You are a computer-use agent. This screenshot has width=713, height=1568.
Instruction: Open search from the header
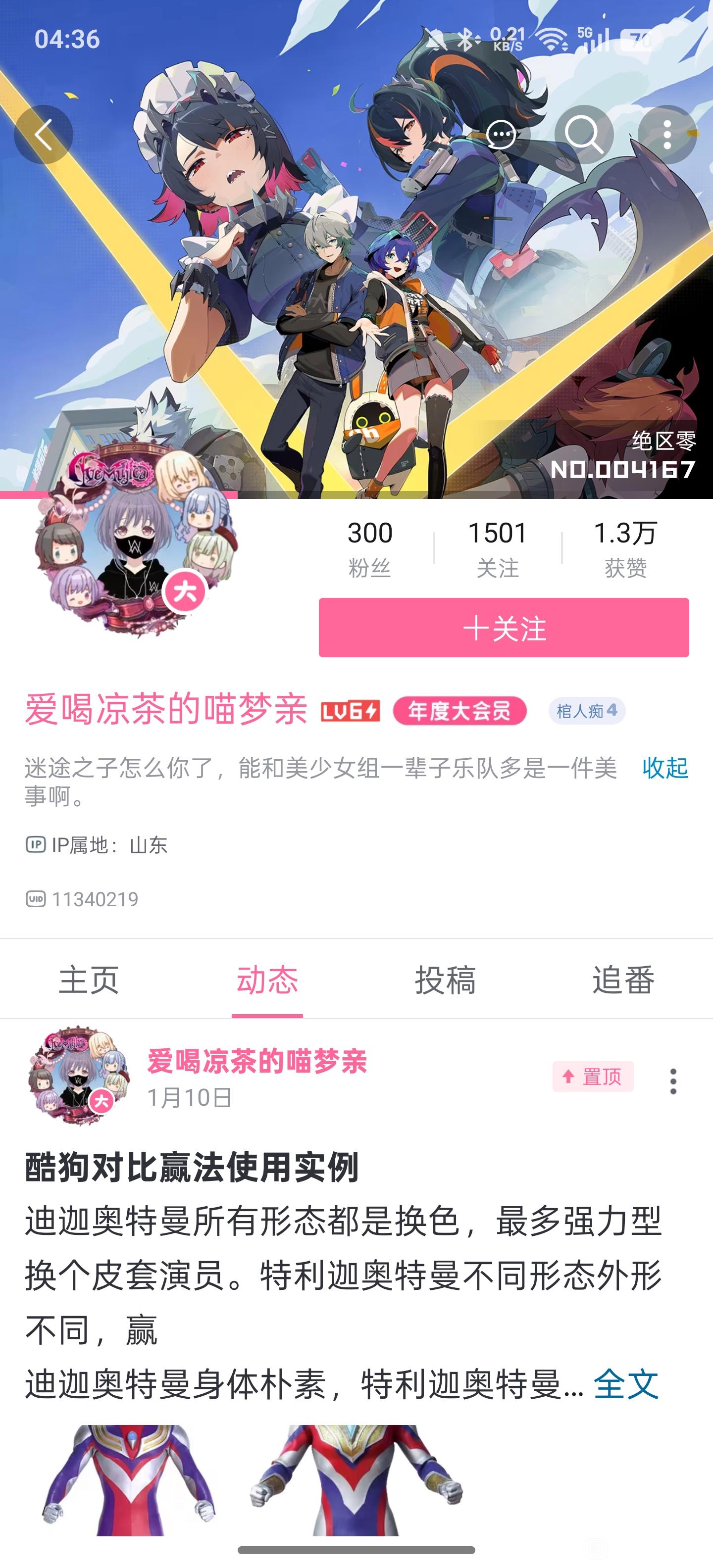pyautogui.click(x=584, y=135)
